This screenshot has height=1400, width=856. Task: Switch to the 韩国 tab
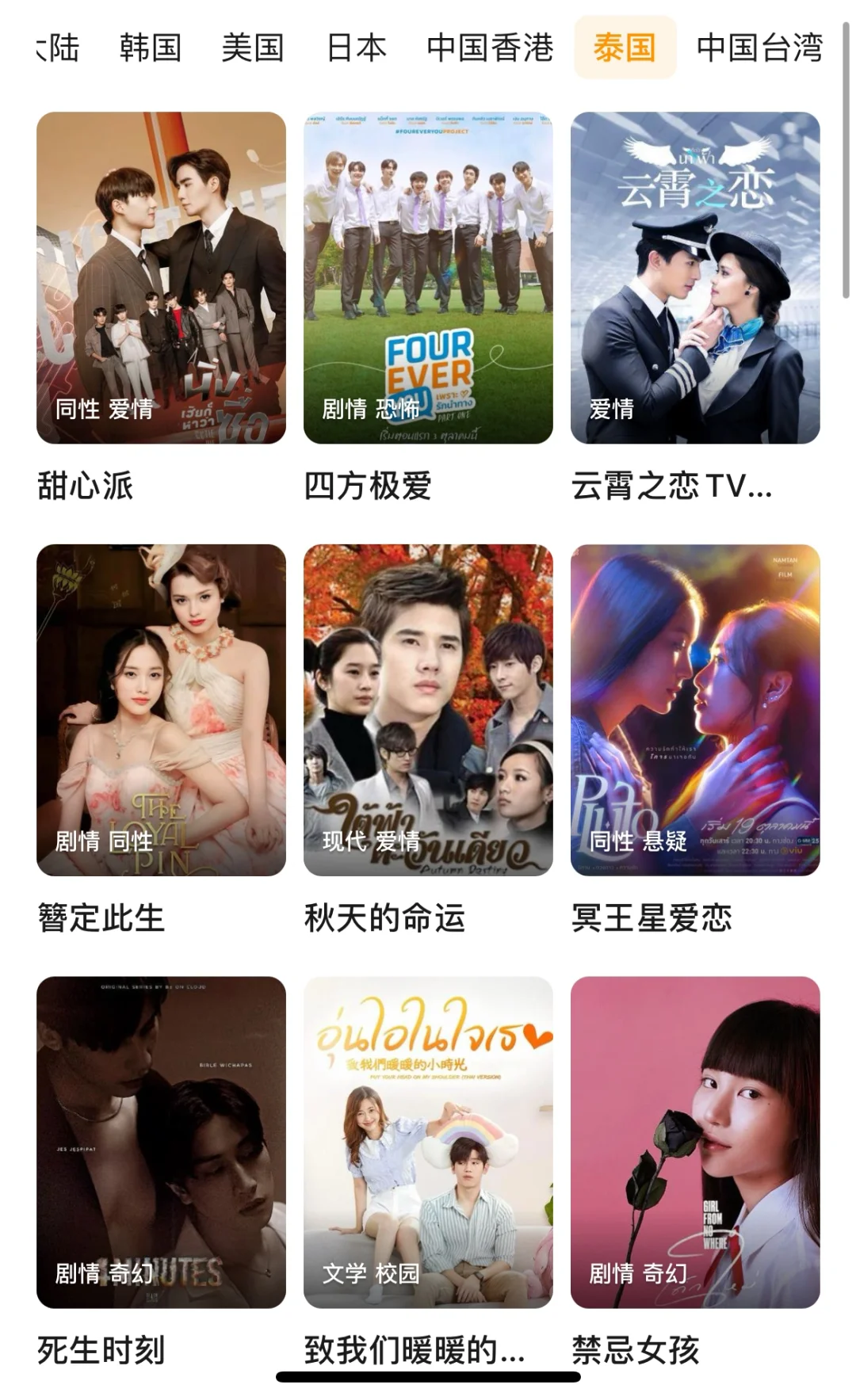pos(150,48)
